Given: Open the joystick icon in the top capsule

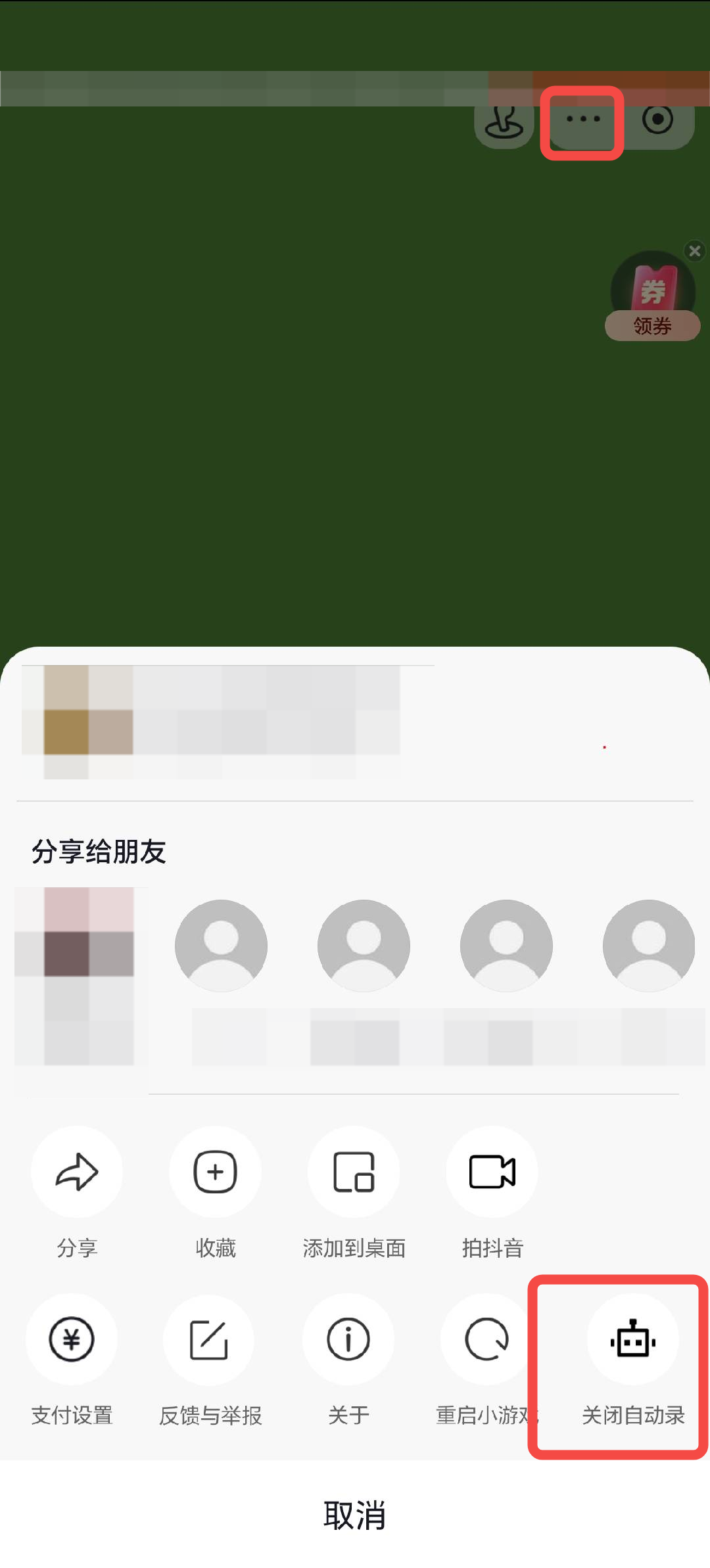Looking at the screenshot, I should (504, 122).
